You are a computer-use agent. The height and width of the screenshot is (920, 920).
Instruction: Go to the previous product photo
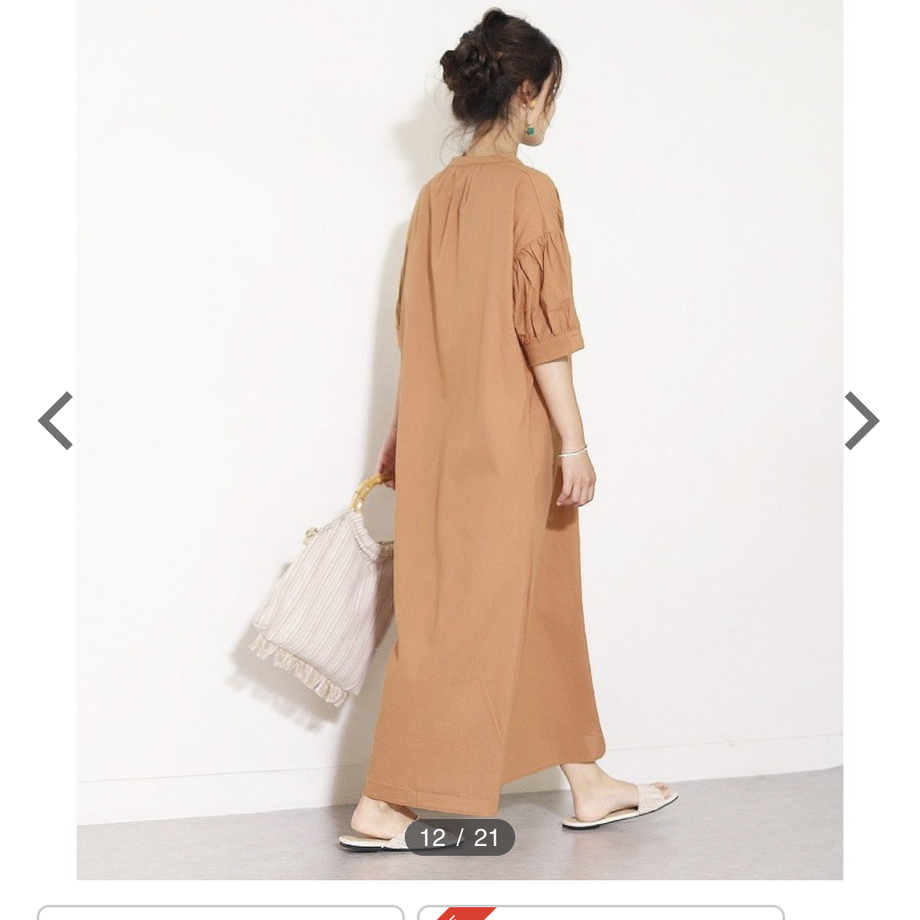[55, 421]
